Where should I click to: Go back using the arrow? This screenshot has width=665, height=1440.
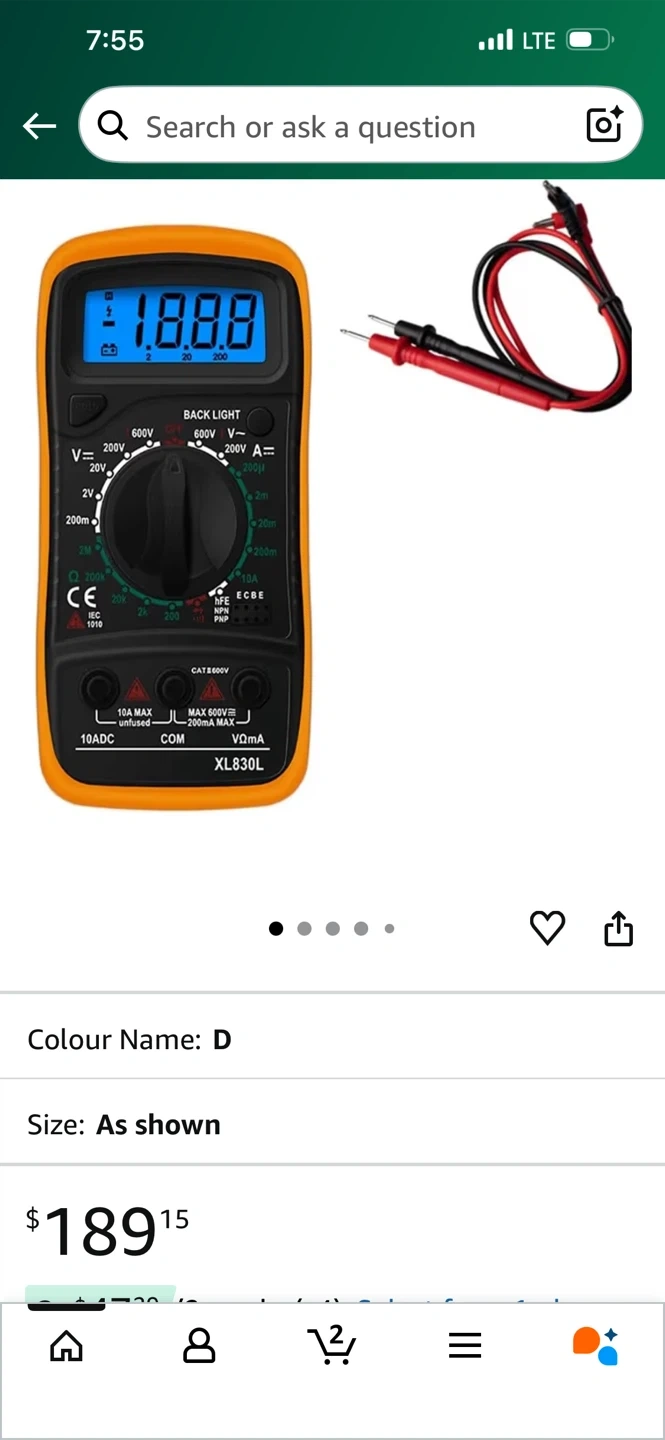[x=39, y=126]
